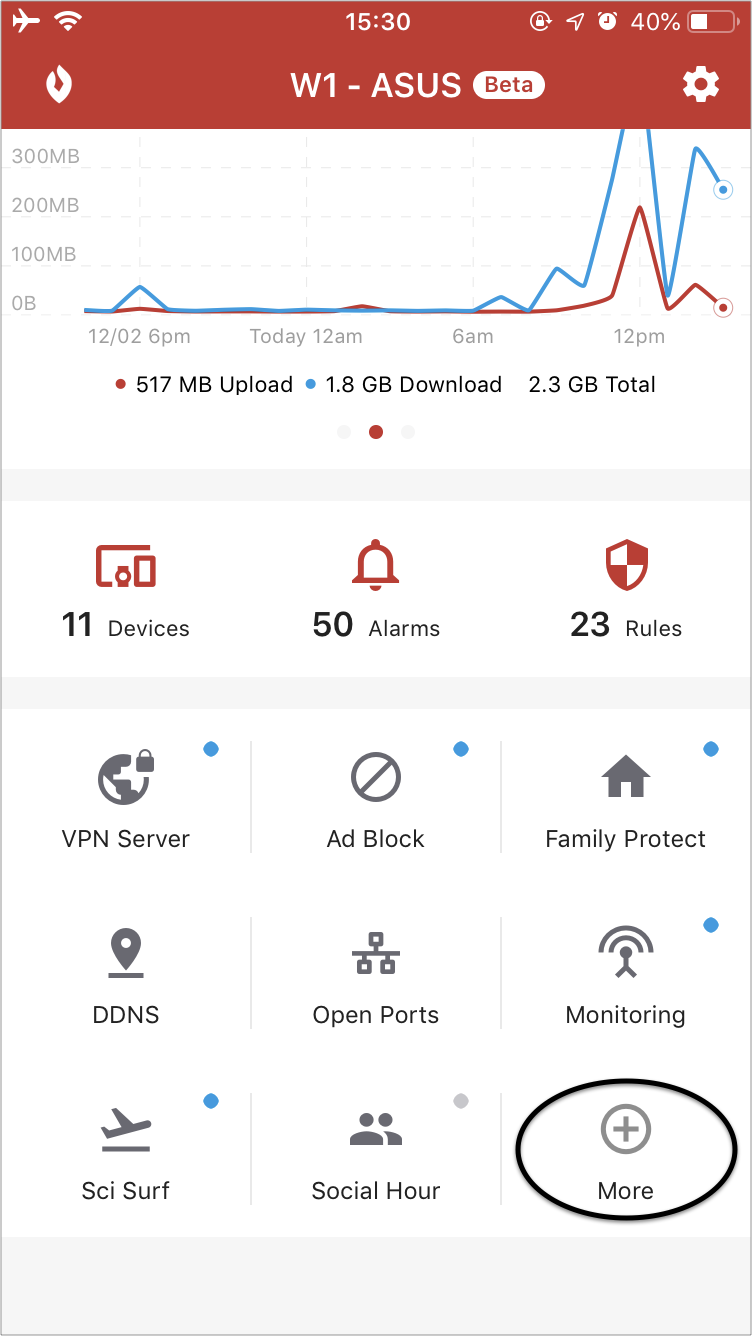Open Family Protect feature
Viewport: 752px width, 1336px height.
[626, 797]
